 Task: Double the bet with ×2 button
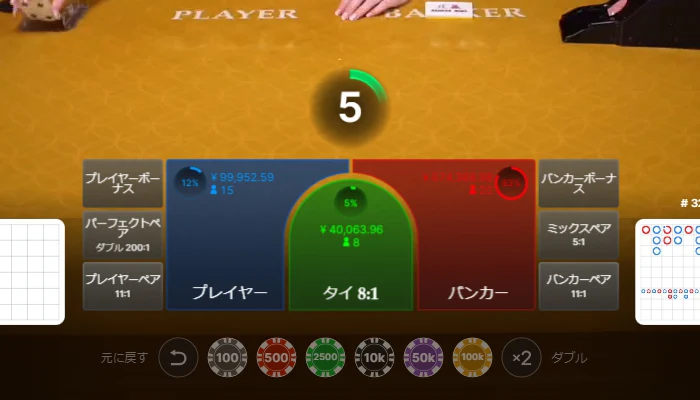[521, 357]
